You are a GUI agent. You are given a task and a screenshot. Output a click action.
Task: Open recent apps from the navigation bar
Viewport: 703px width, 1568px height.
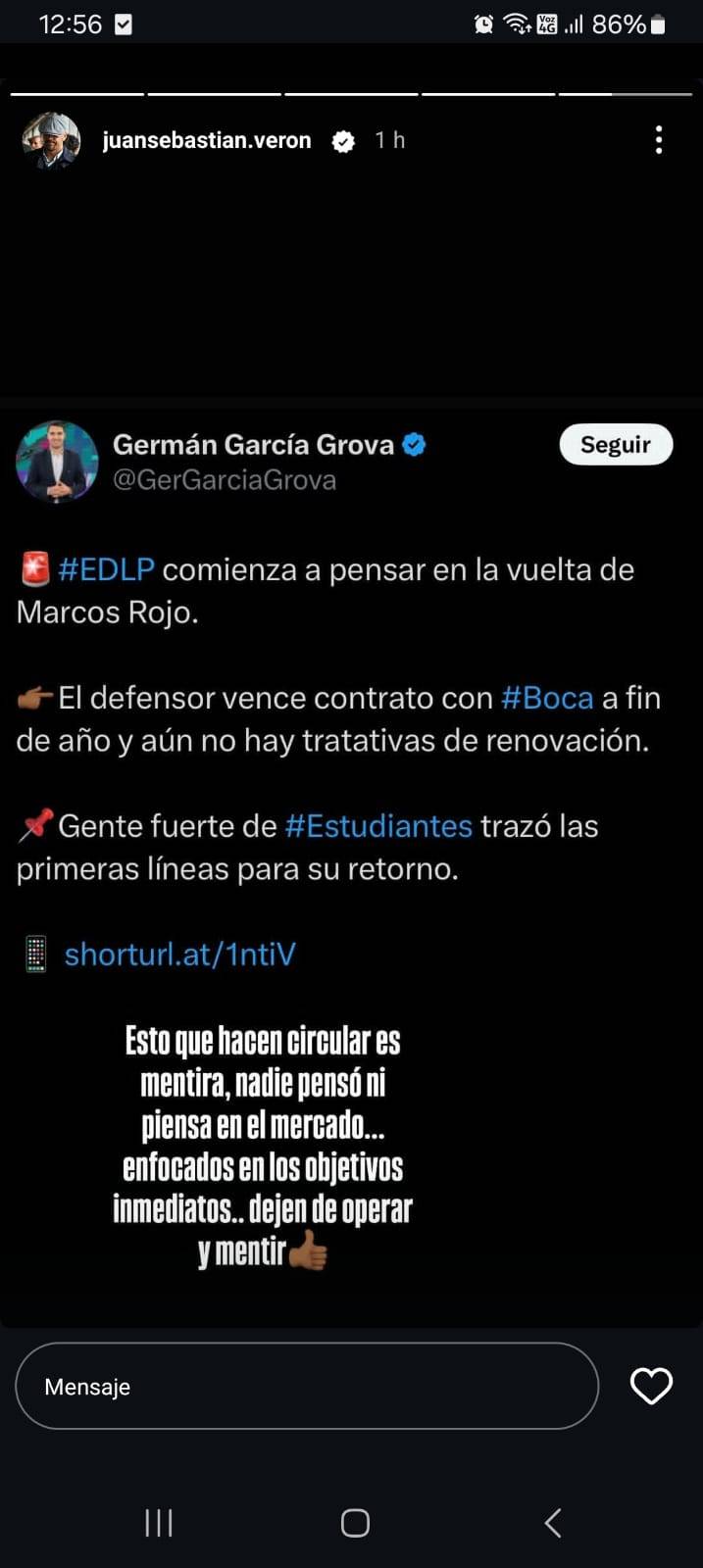(159, 1522)
